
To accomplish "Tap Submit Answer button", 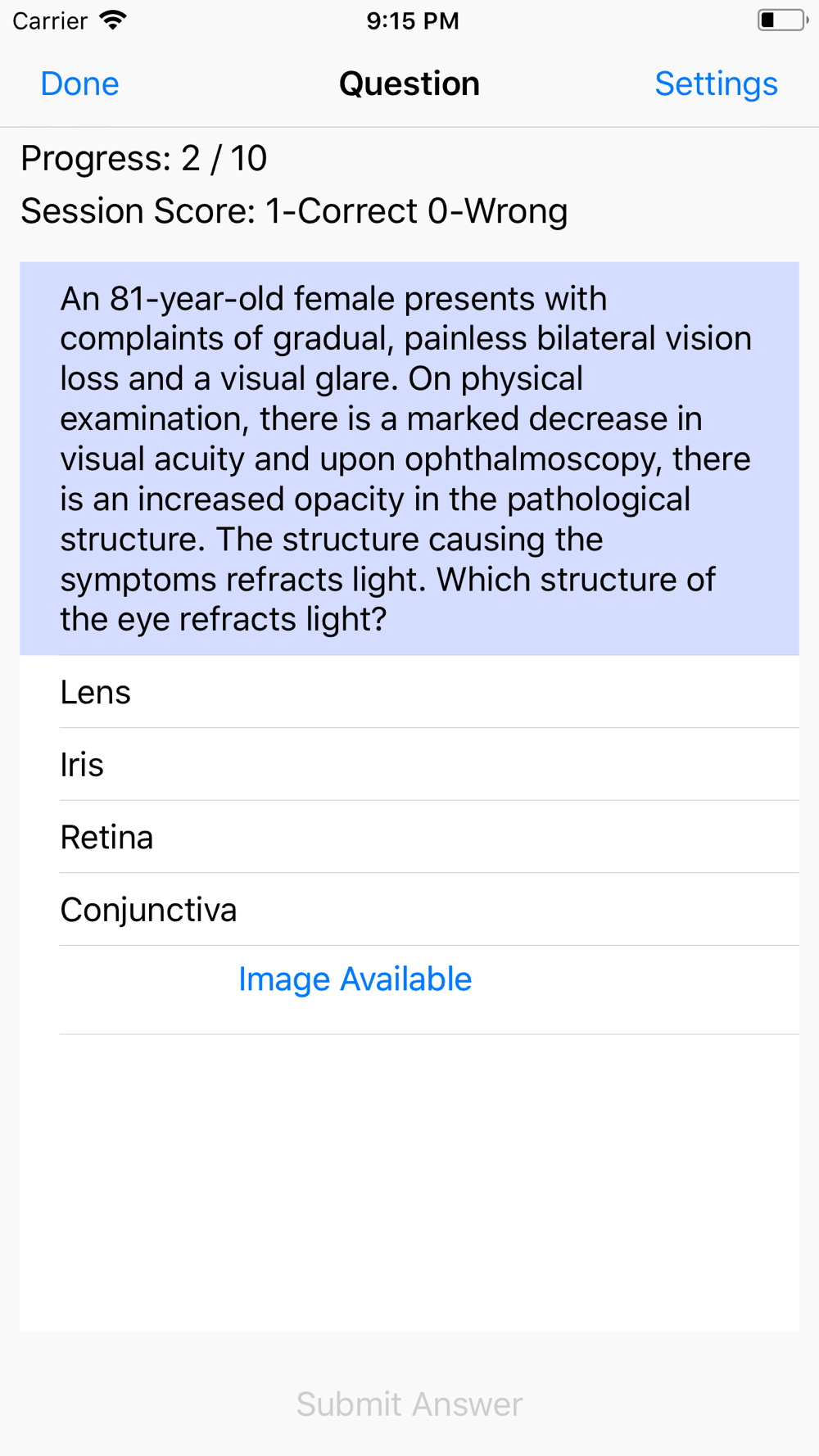I will click(x=409, y=1404).
